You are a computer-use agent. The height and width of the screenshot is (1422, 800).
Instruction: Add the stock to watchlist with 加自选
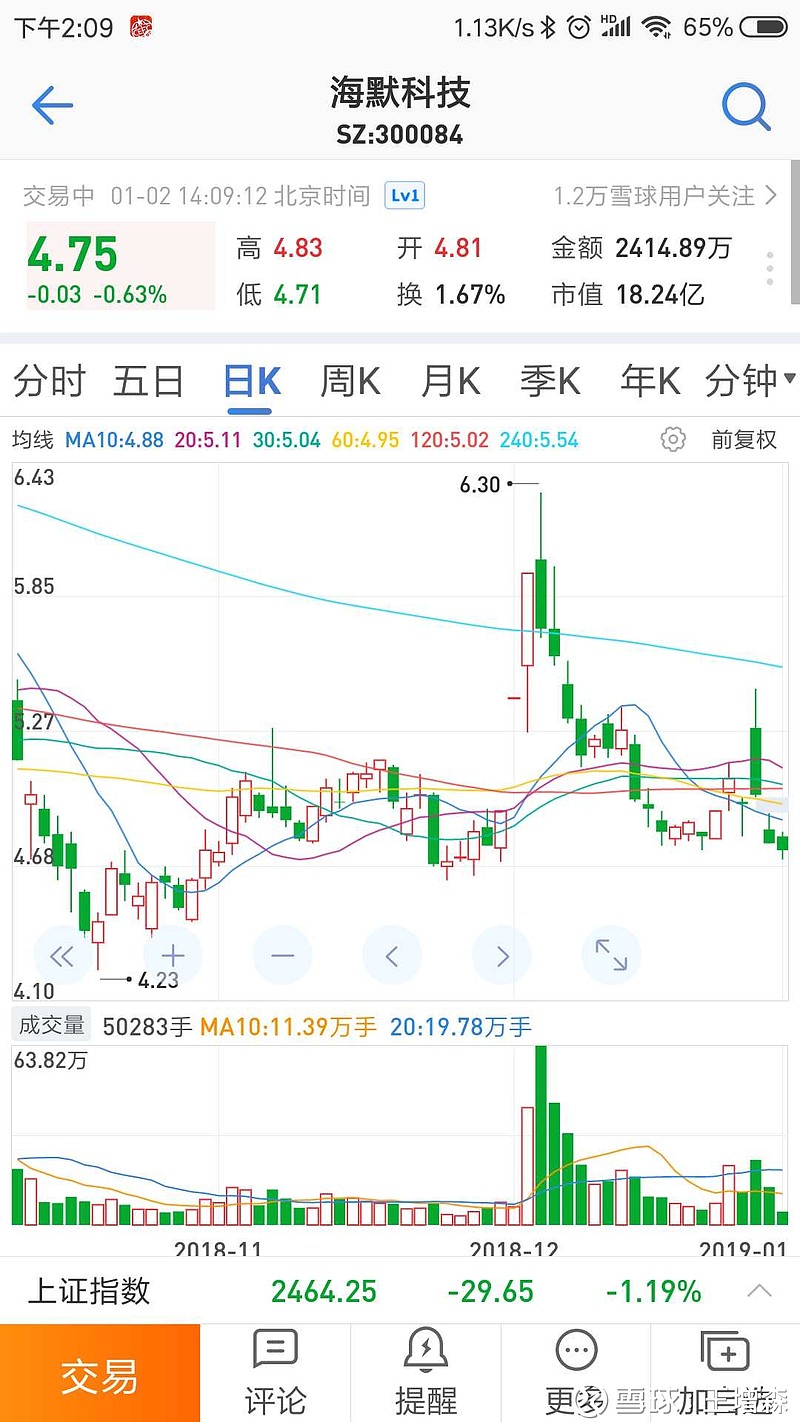point(722,1370)
